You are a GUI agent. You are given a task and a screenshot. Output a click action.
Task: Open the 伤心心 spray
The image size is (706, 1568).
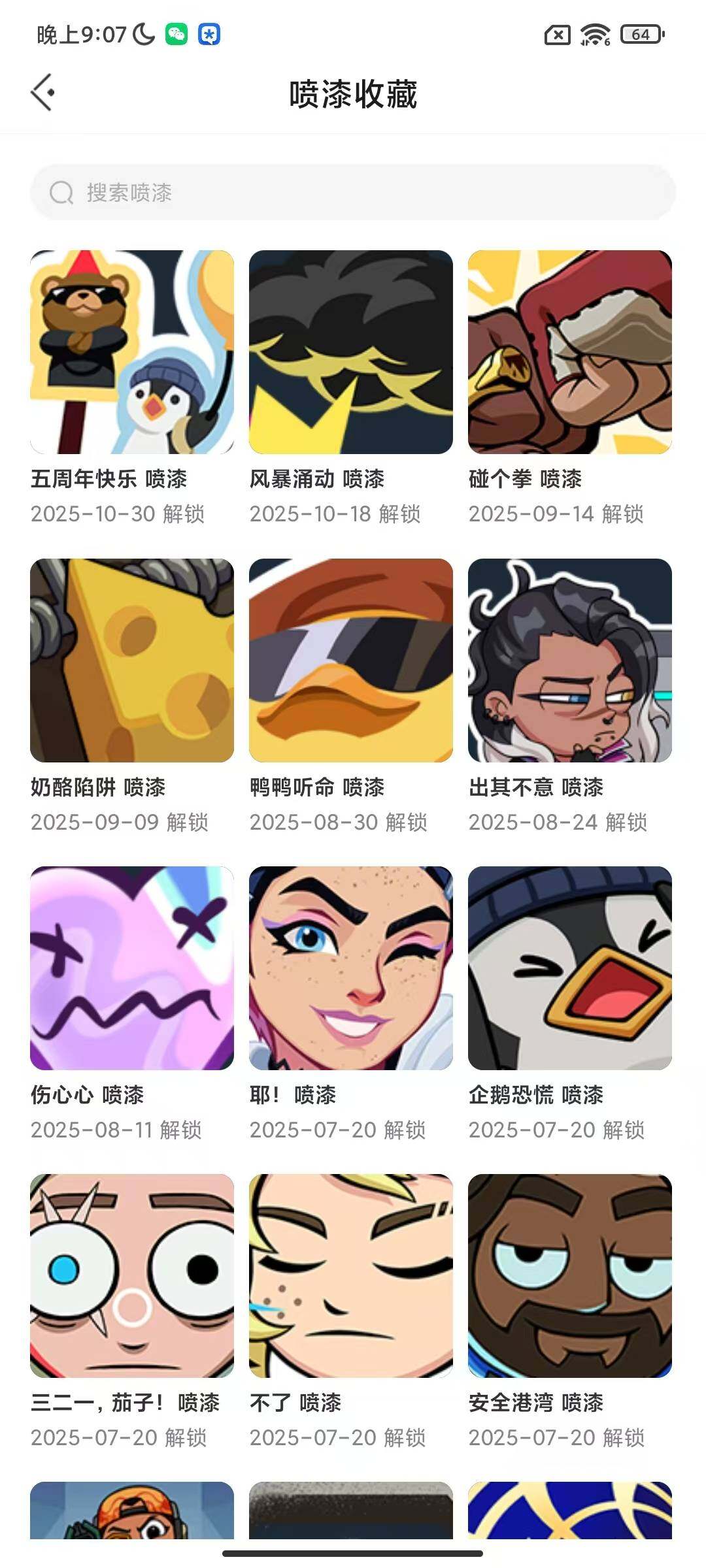pos(132,968)
